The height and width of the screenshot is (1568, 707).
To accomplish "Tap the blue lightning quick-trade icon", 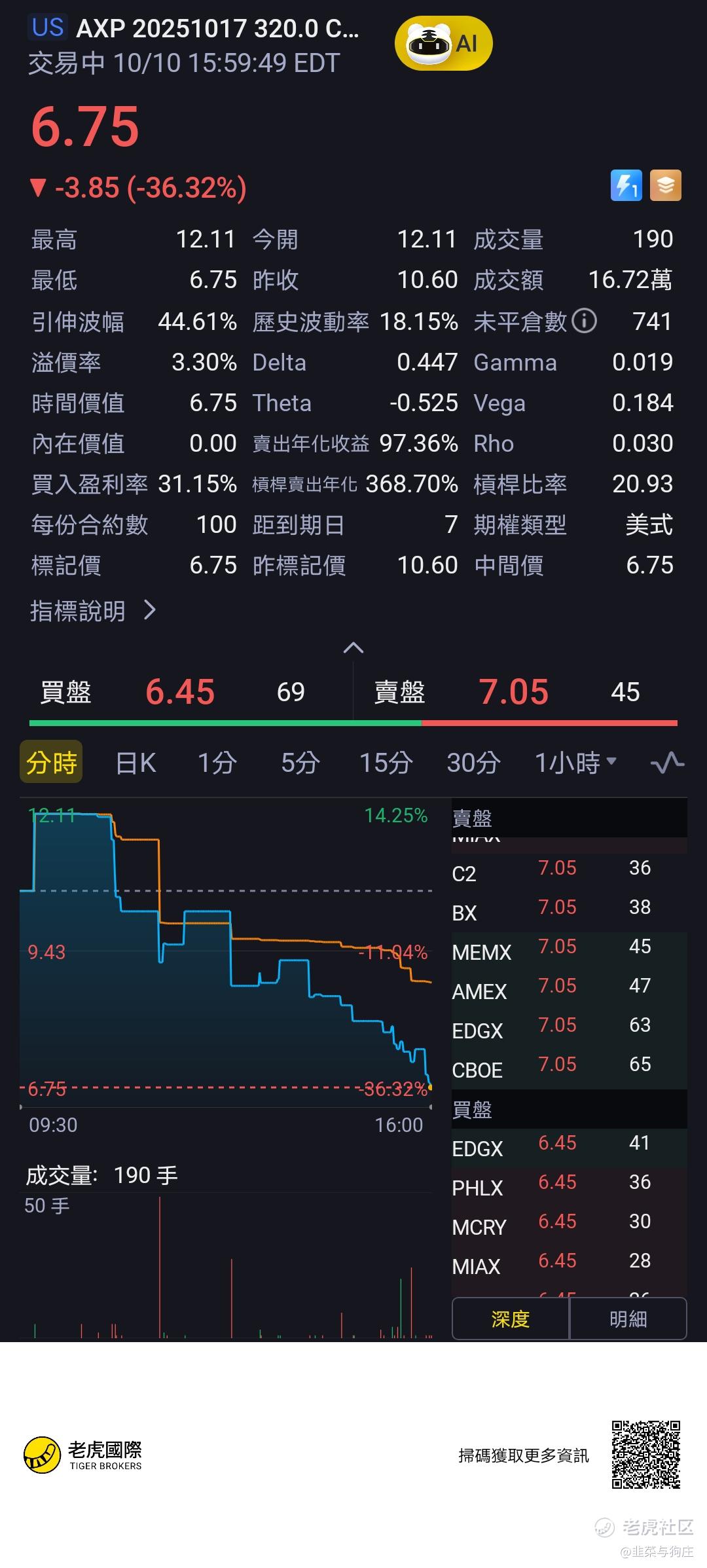I will tap(626, 185).
